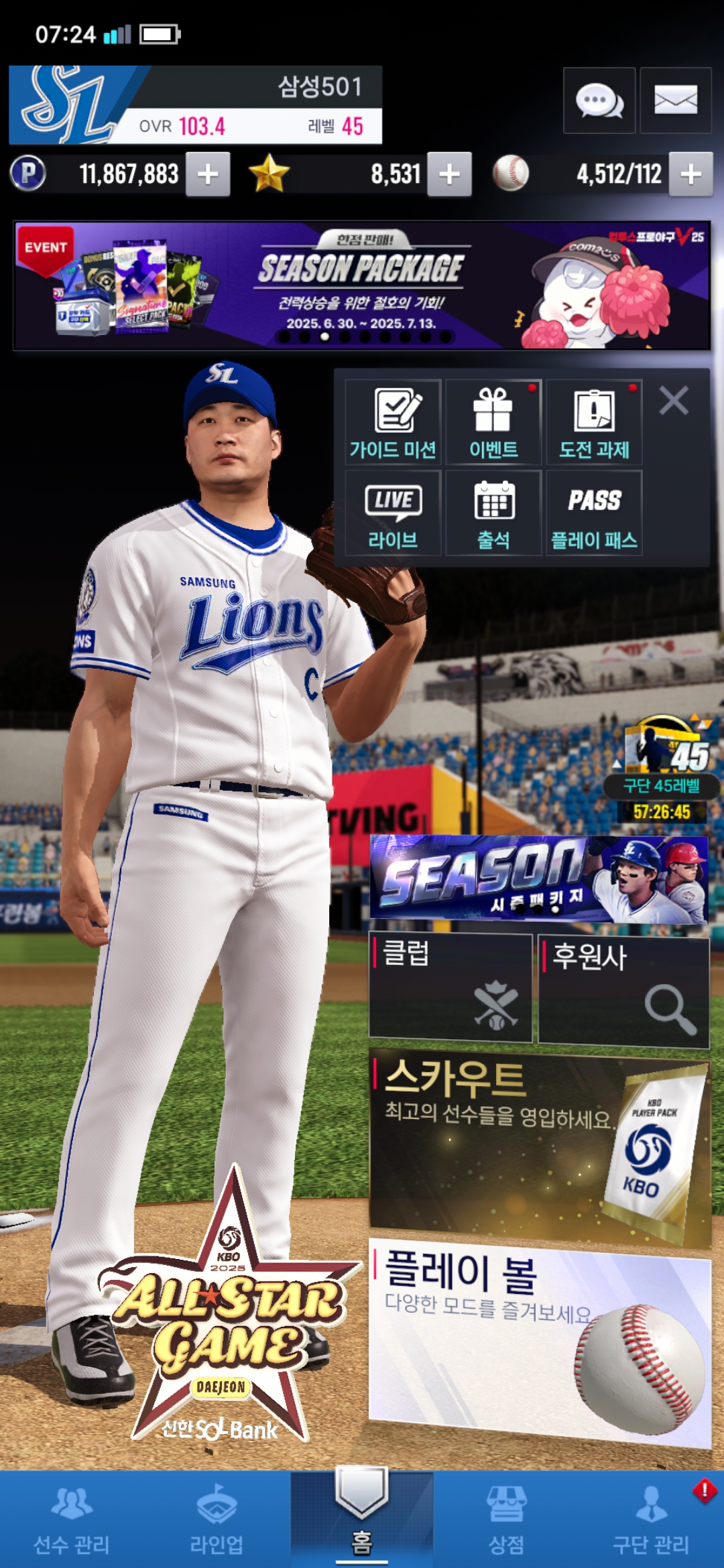
Task: Open the SEASON 시즌패키지 banner
Action: pos(538,879)
